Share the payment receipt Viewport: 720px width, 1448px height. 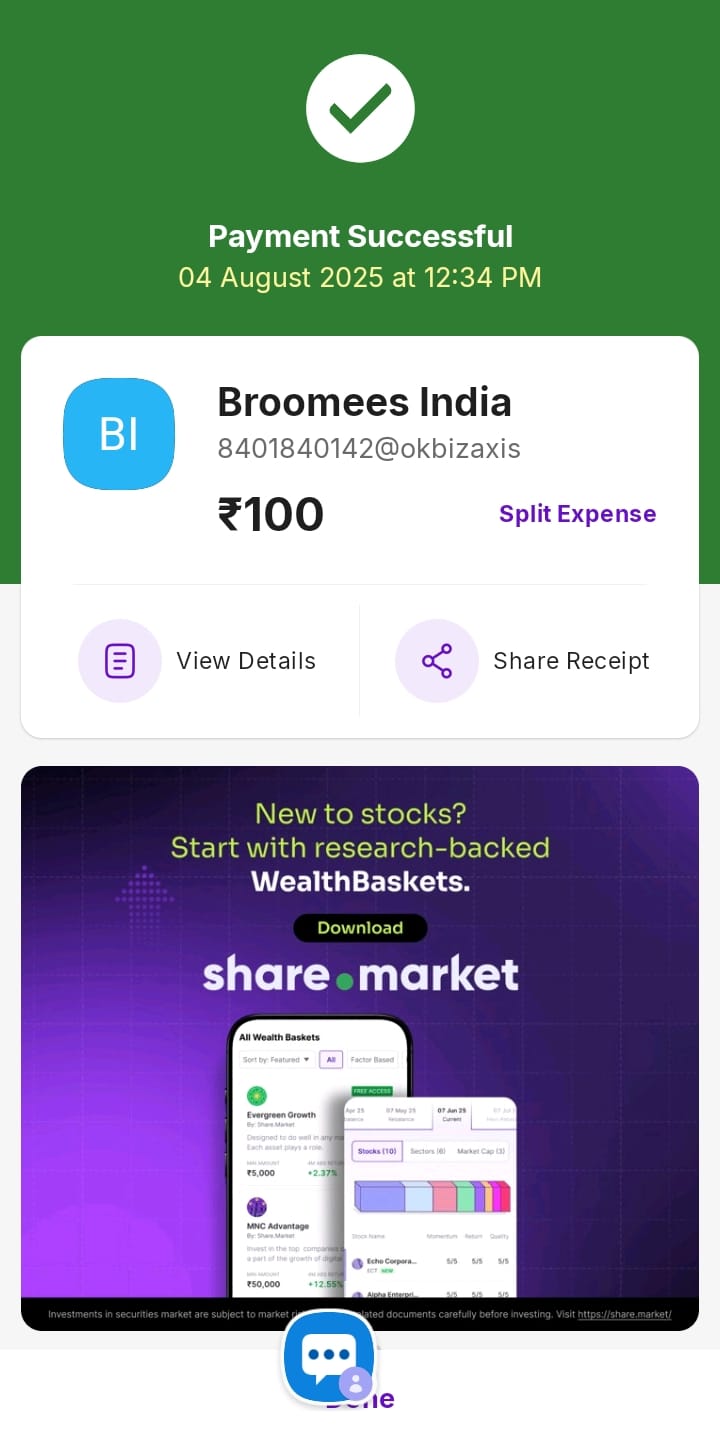(x=522, y=661)
